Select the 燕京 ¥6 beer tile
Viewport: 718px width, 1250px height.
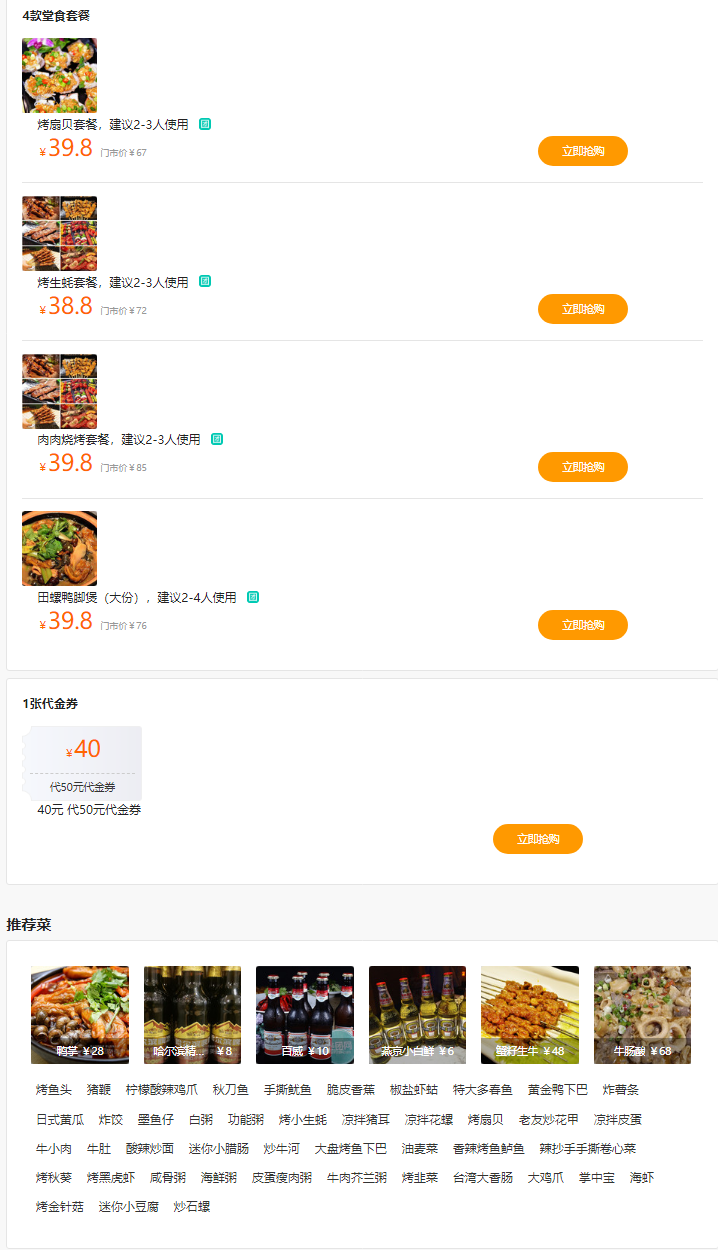[417, 1014]
